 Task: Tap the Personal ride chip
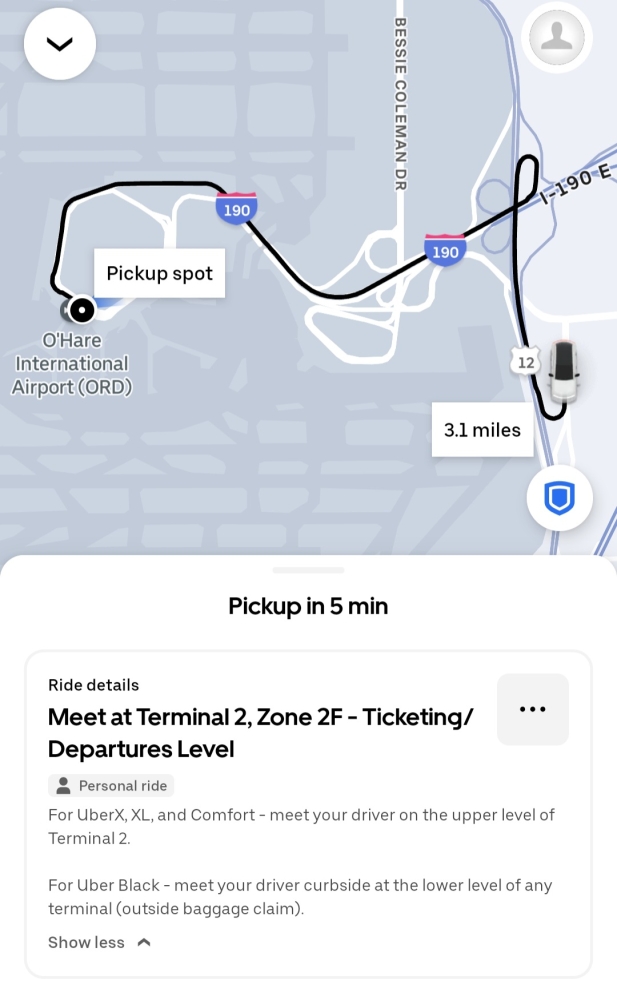(x=111, y=785)
